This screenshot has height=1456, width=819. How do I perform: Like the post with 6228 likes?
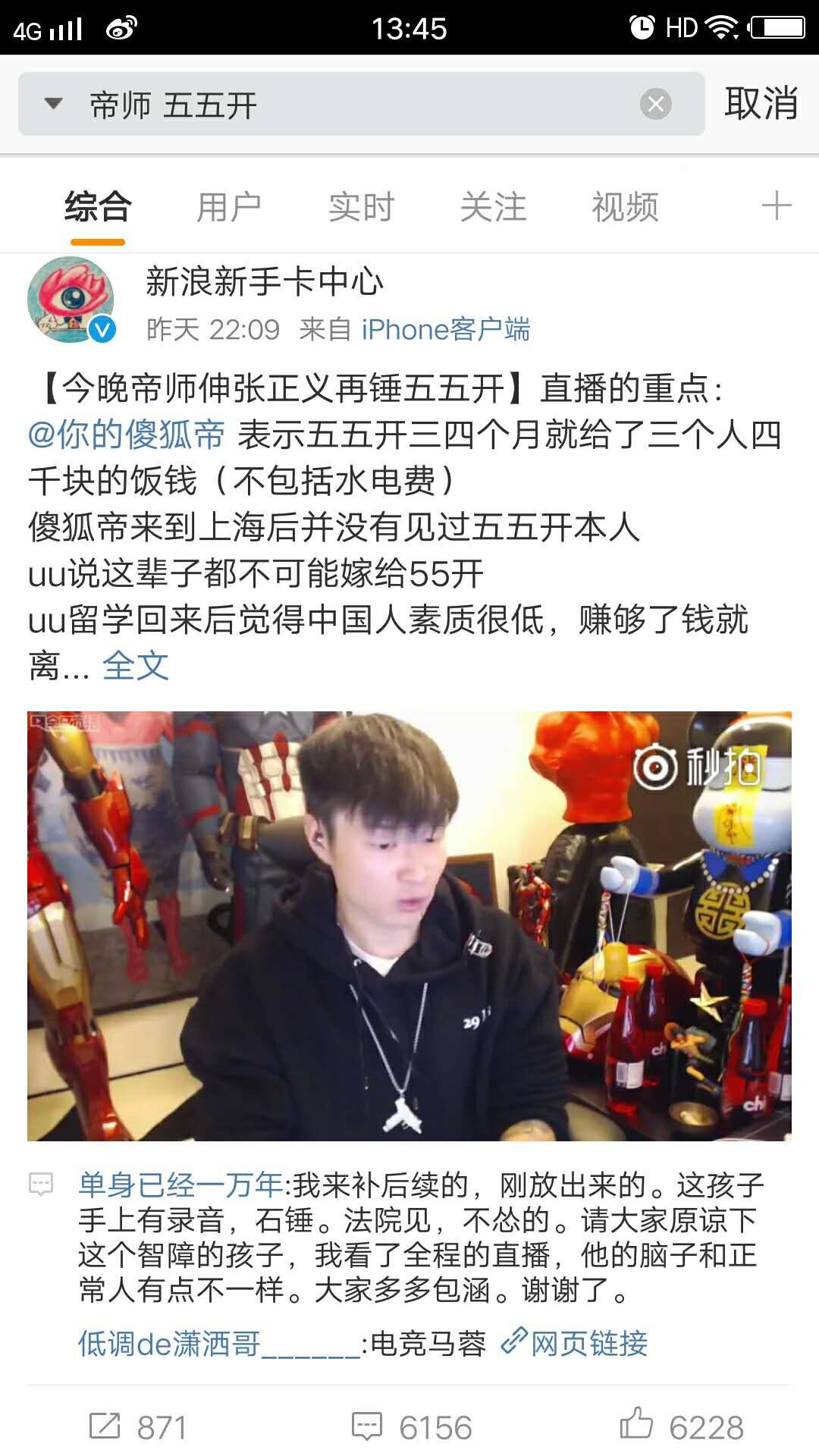[681, 1426]
